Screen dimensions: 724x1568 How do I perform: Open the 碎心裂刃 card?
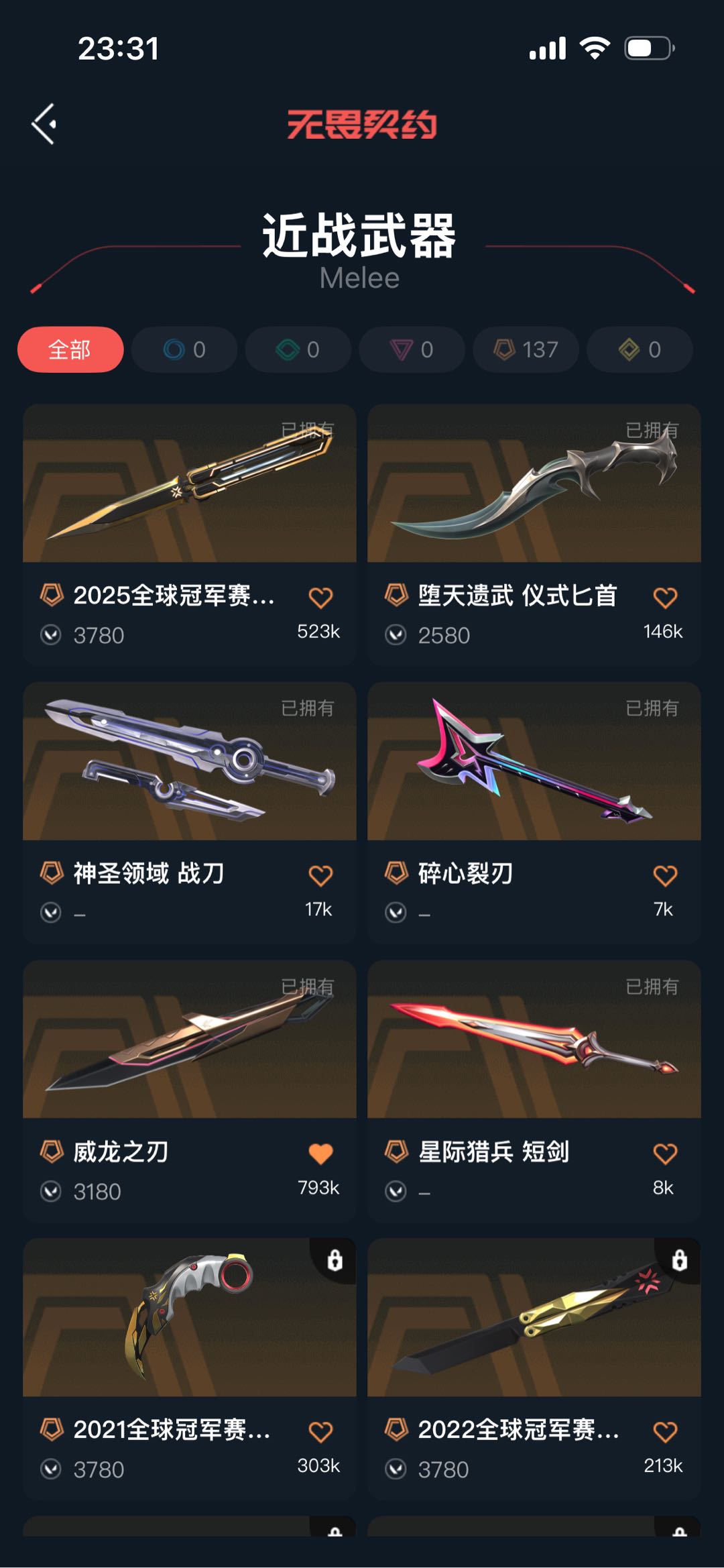coord(534,813)
